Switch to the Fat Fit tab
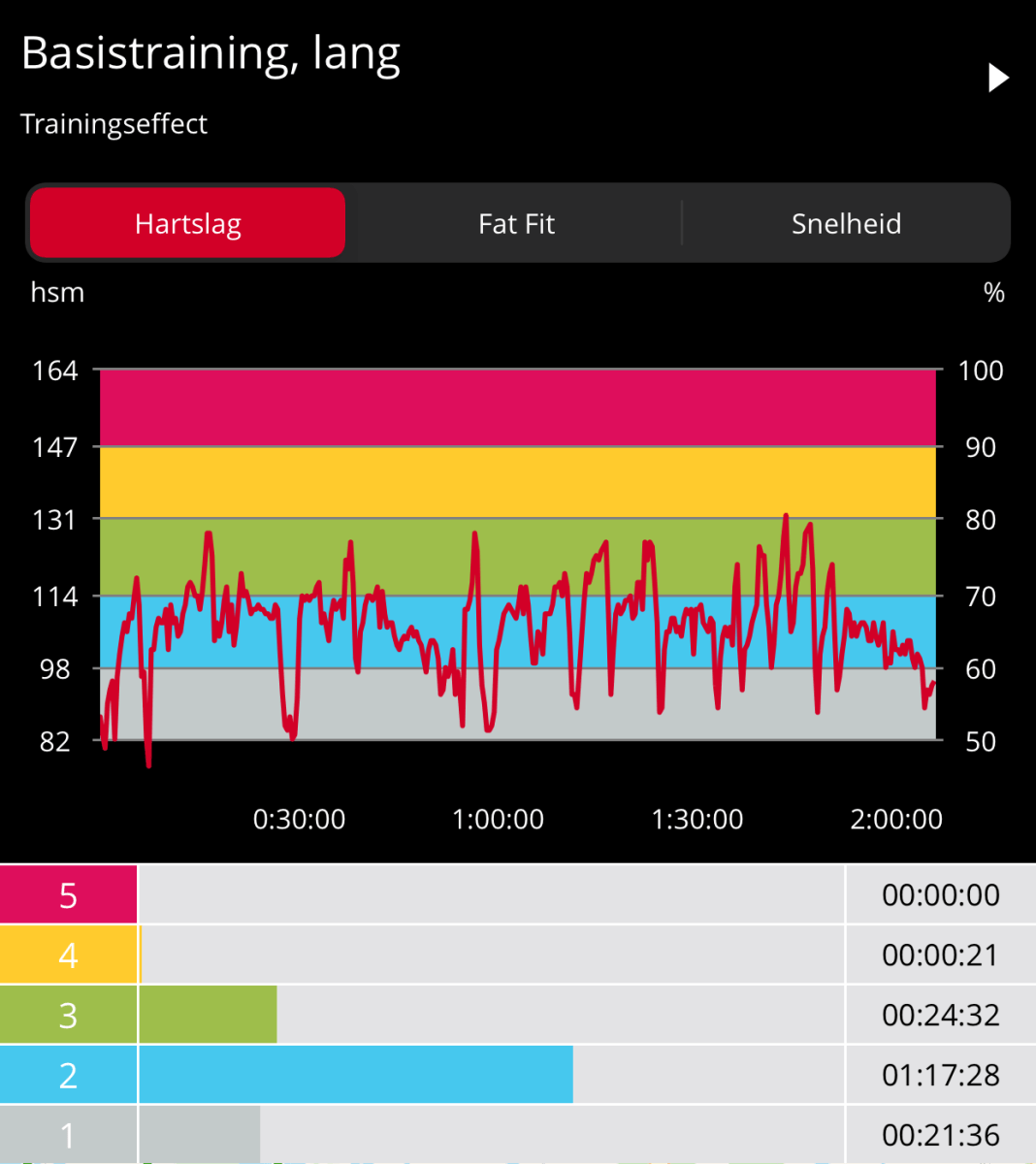1036x1164 pixels. click(516, 224)
